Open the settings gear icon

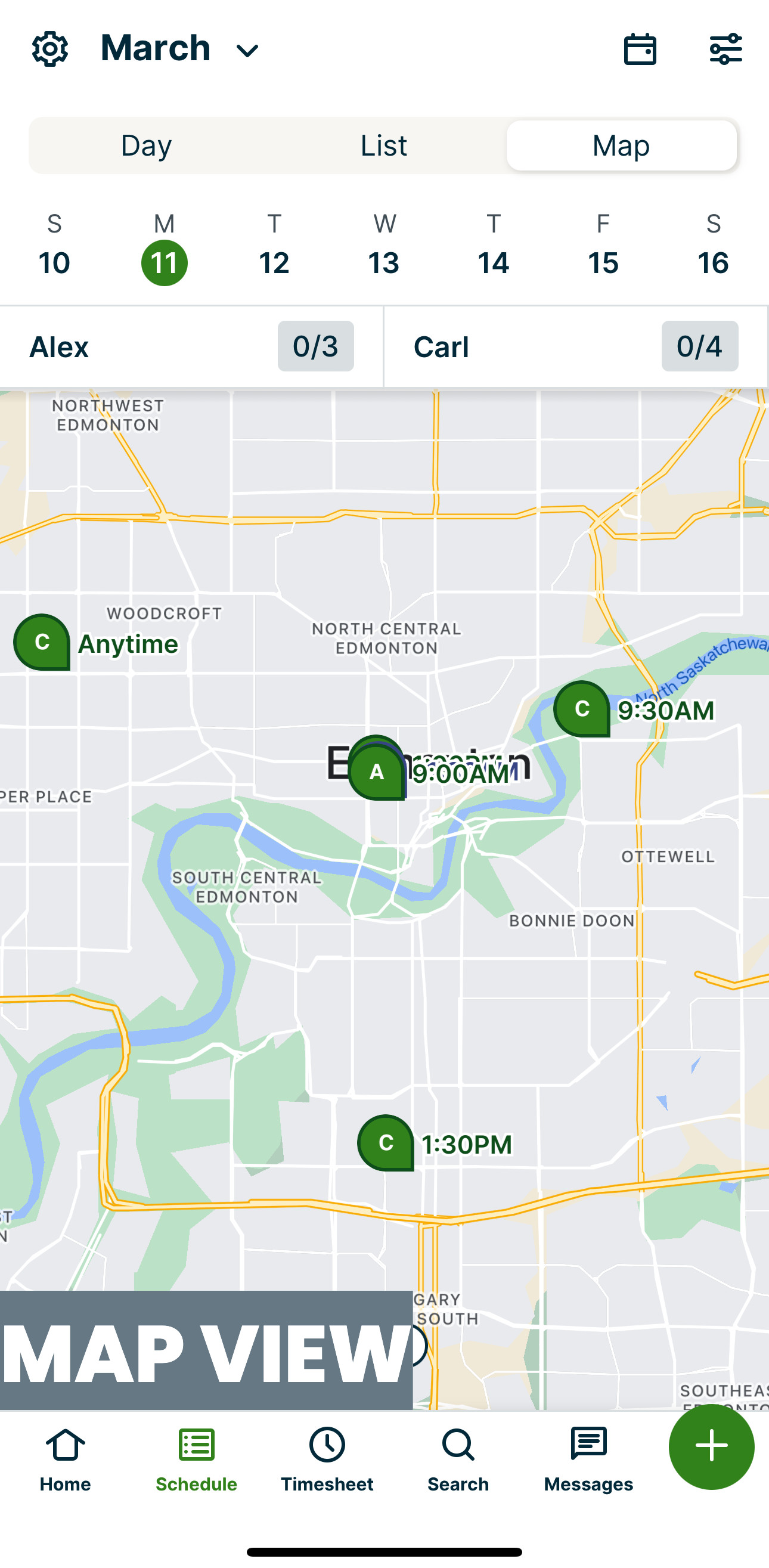(x=51, y=48)
